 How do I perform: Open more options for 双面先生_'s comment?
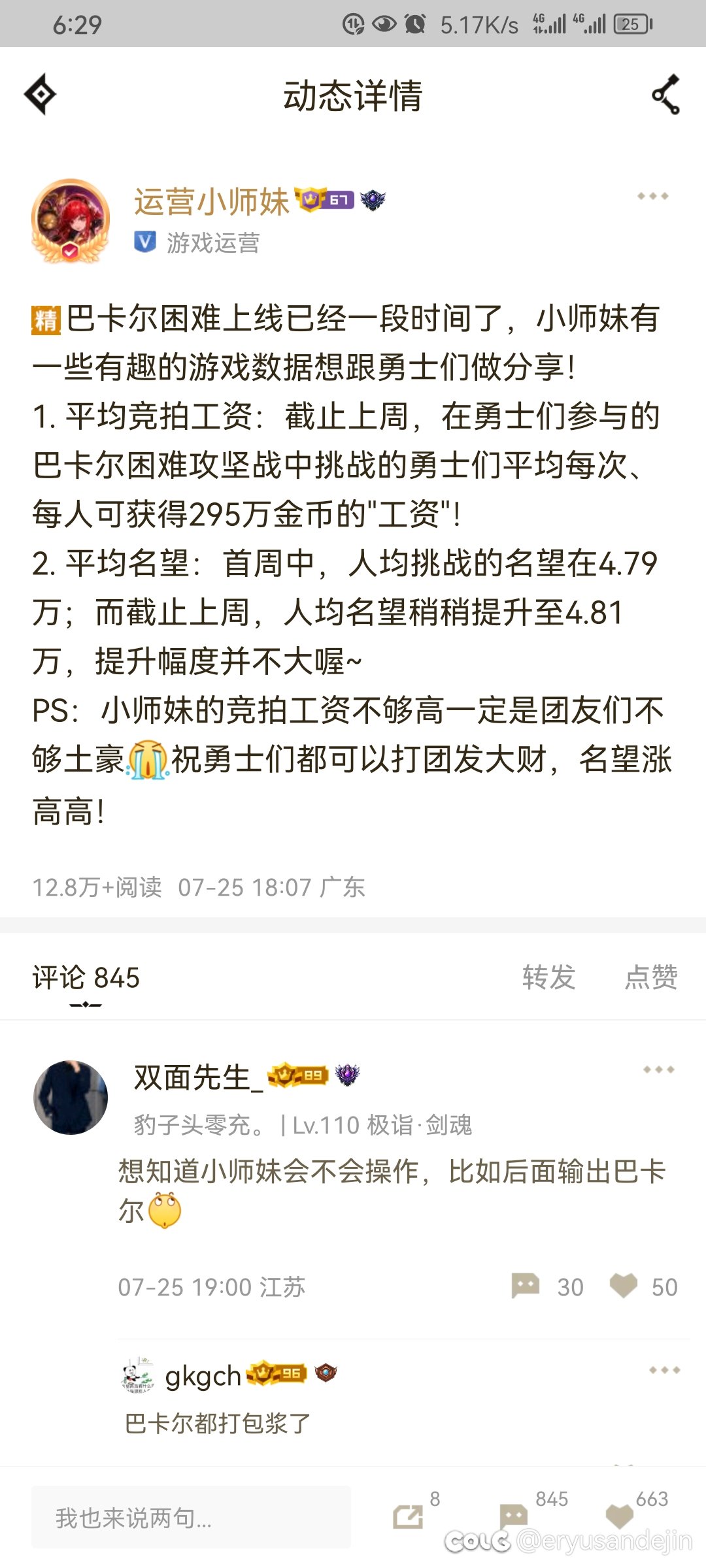pos(658,1070)
